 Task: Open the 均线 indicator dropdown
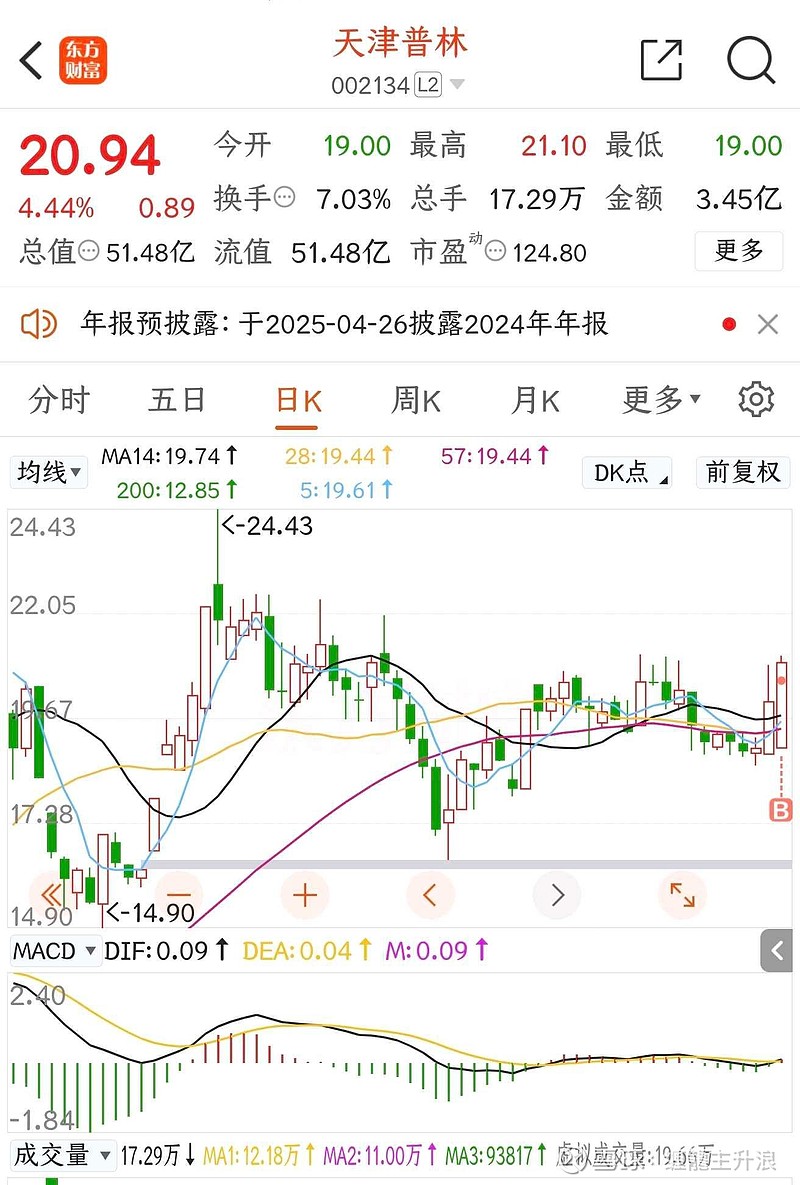(x=49, y=472)
